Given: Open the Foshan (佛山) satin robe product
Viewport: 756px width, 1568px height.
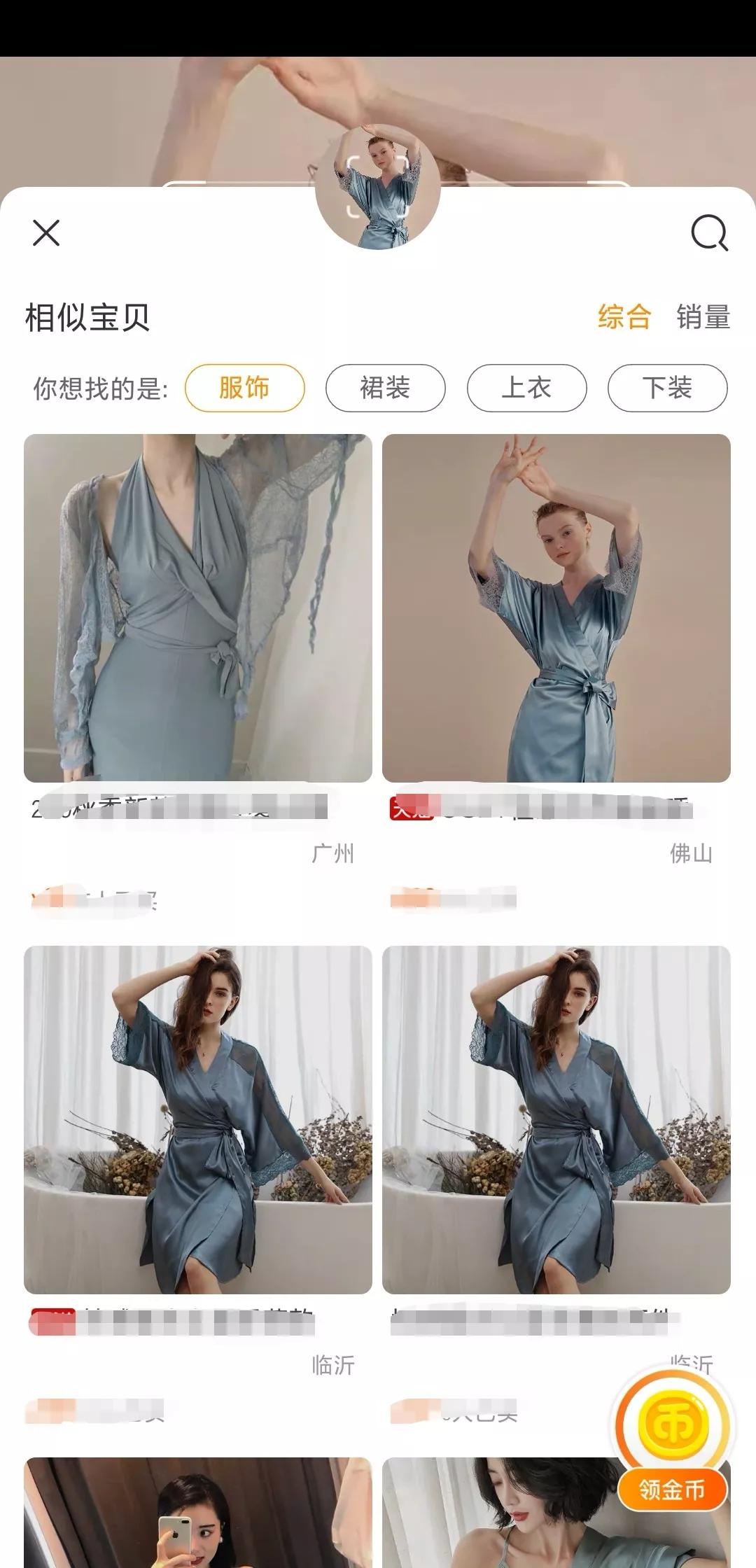Looking at the screenshot, I should coord(556,608).
